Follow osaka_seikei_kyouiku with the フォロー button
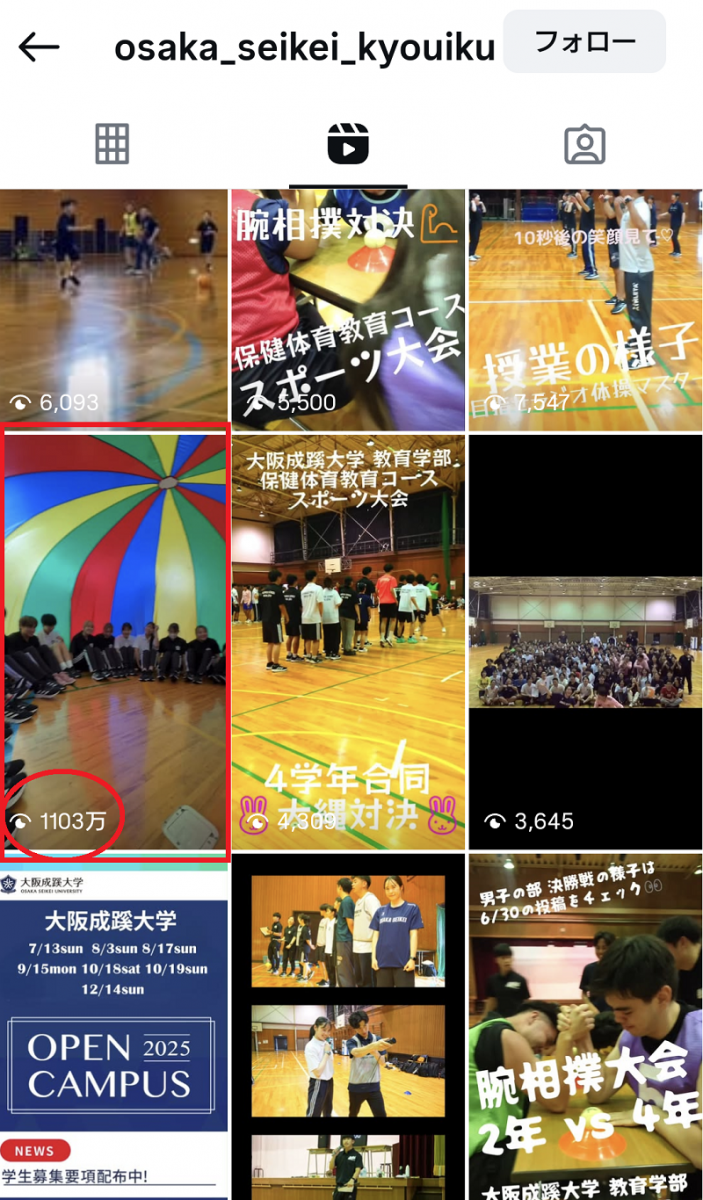Screen dimensions: 703x1200 pos(584,42)
